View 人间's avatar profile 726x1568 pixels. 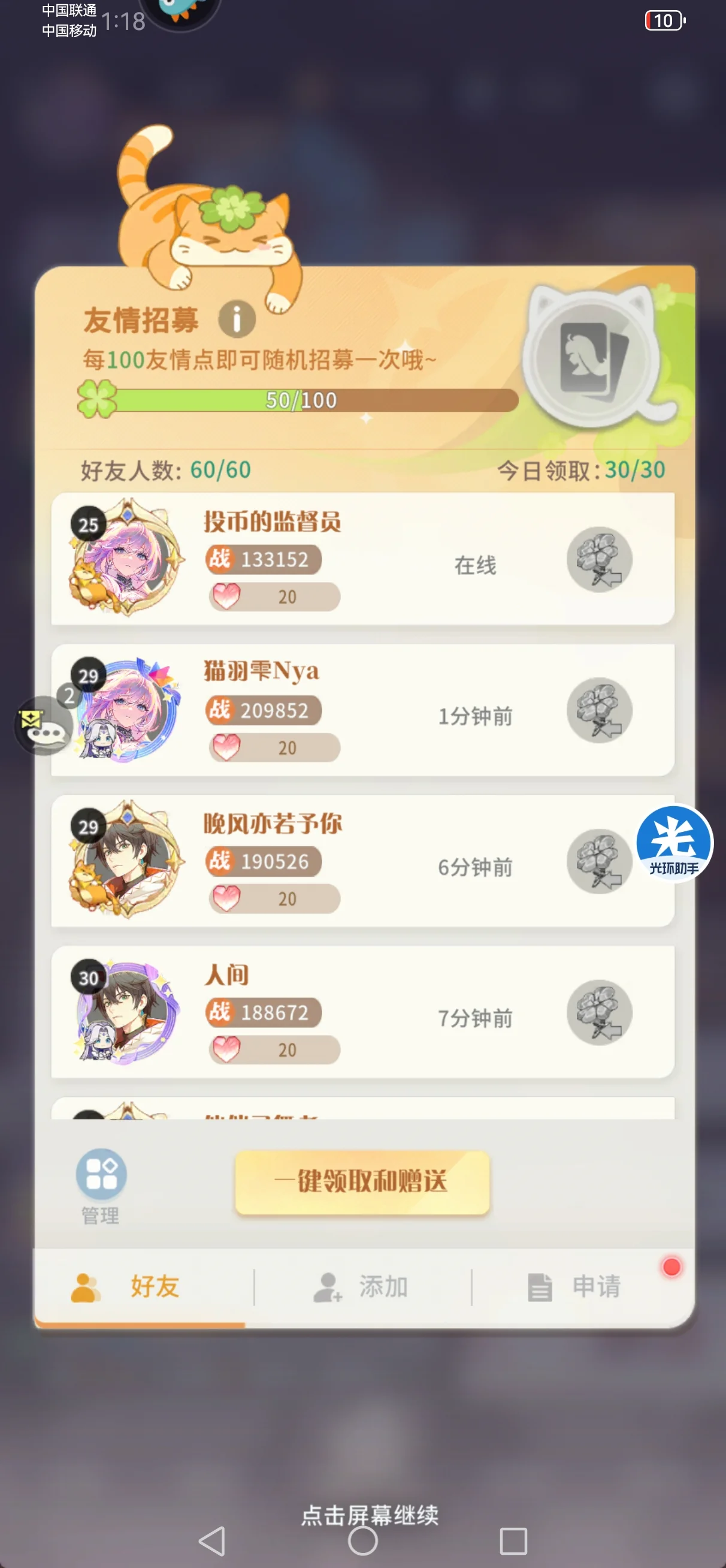pyautogui.click(x=126, y=1011)
